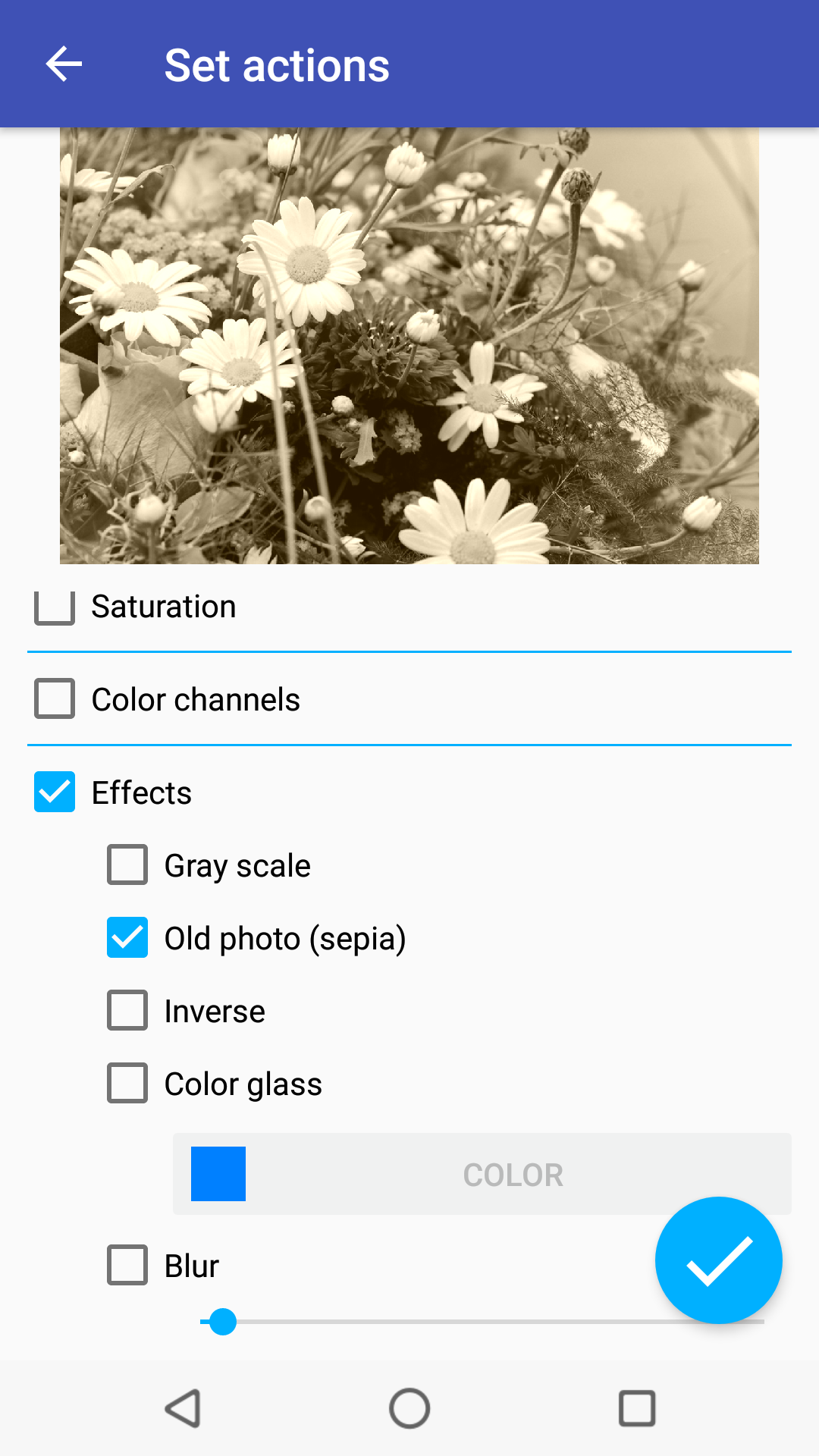
Task: Tap the sepia flower preview image
Action: (409, 345)
